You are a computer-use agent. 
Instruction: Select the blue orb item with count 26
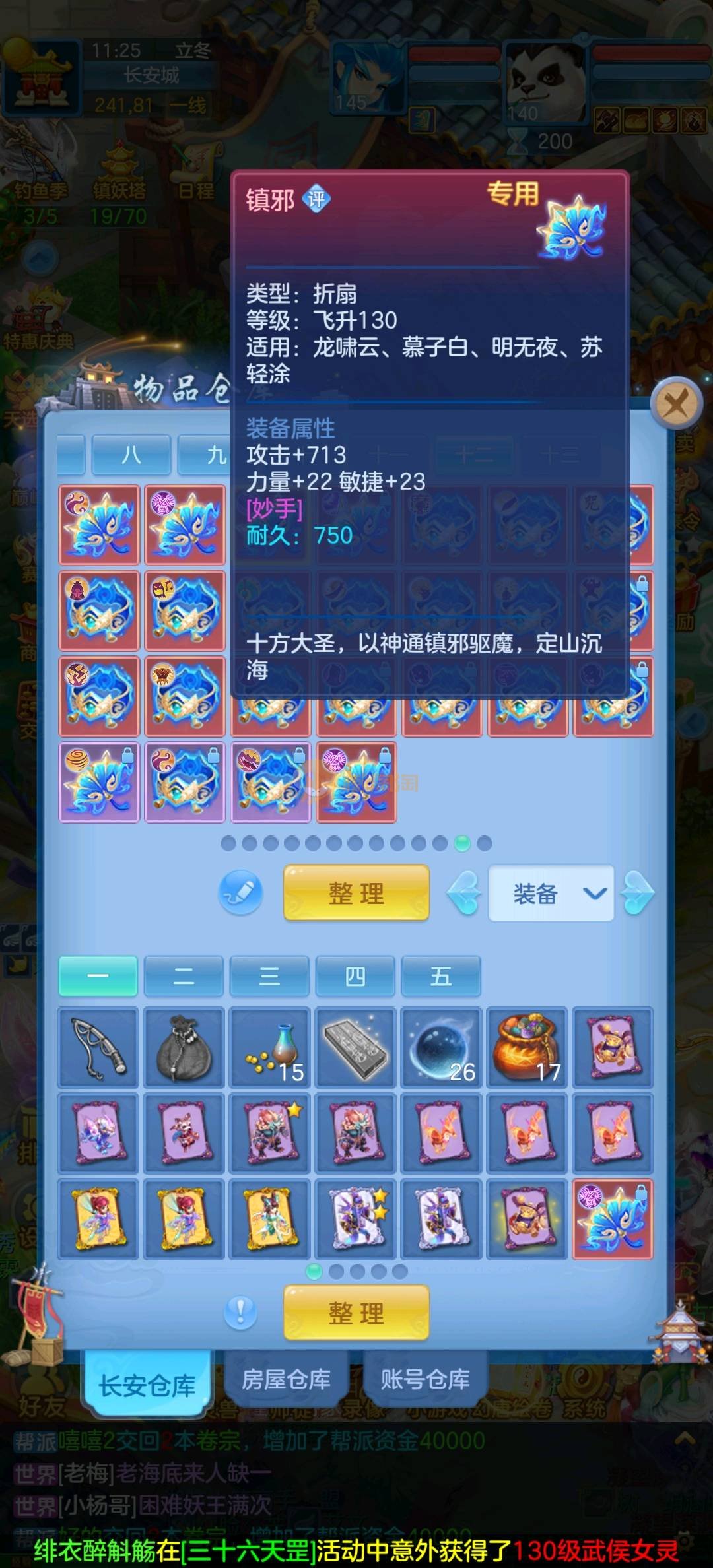[441, 1047]
